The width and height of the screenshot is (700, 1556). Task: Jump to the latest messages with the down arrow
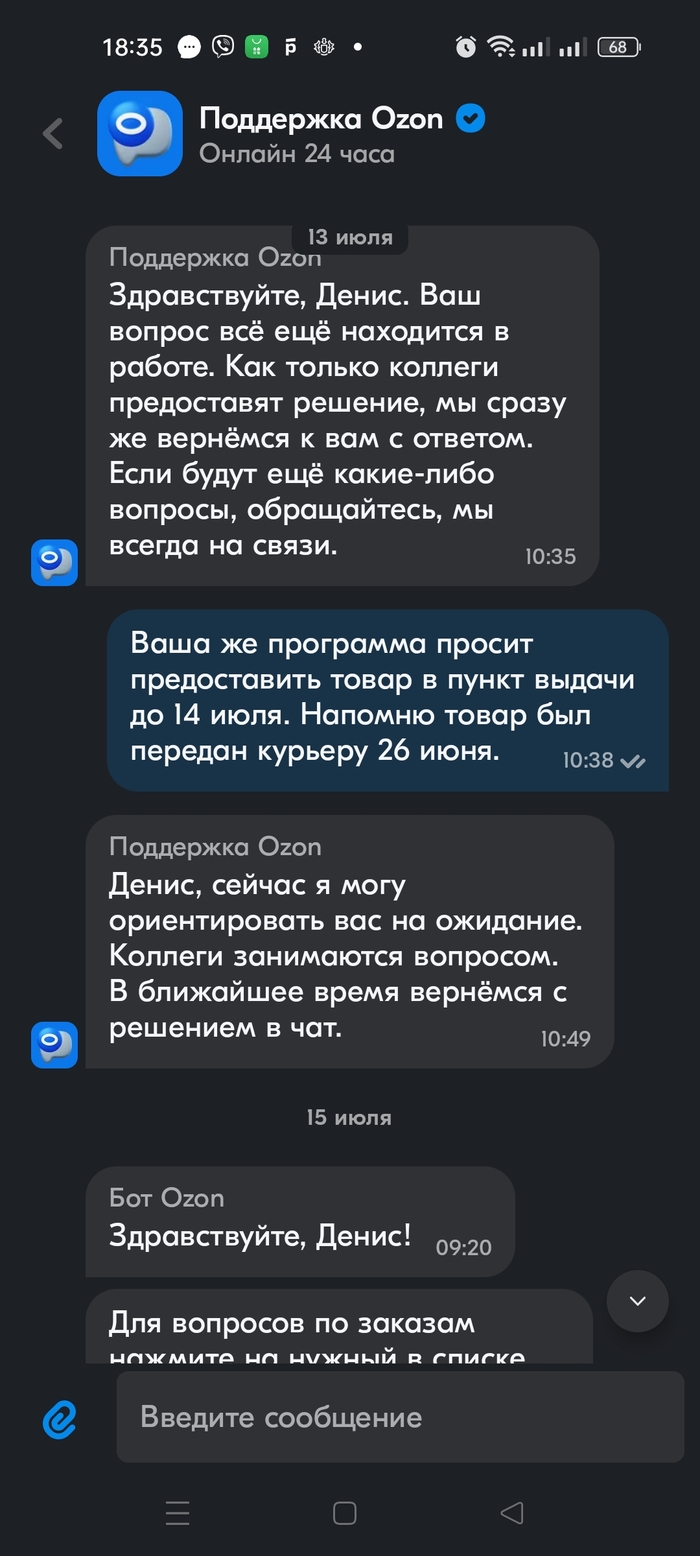[637, 1301]
